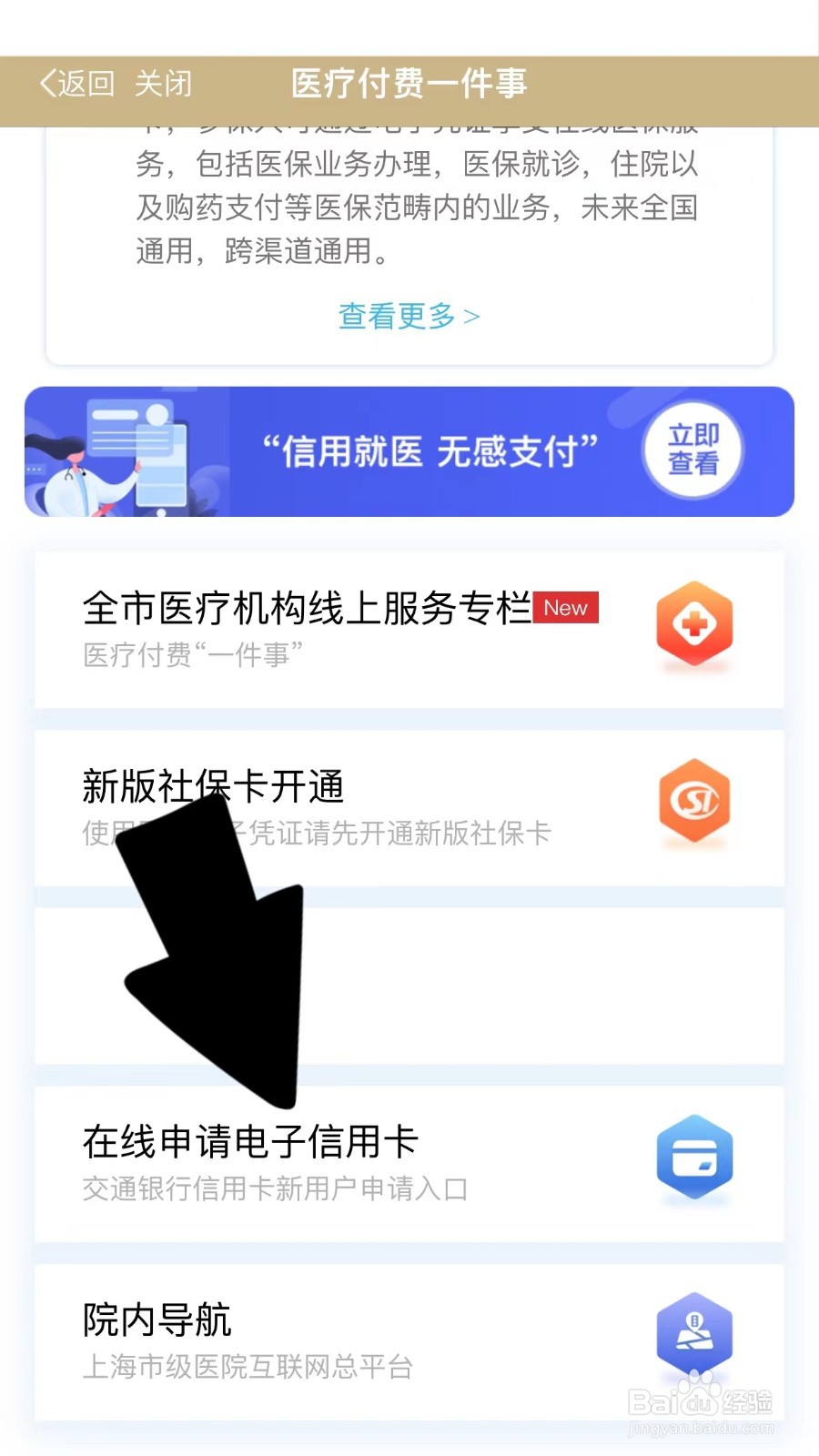Tap the 医疗付费一件事 title bar
This screenshot has width=819, height=1456.
click(409, 84)
